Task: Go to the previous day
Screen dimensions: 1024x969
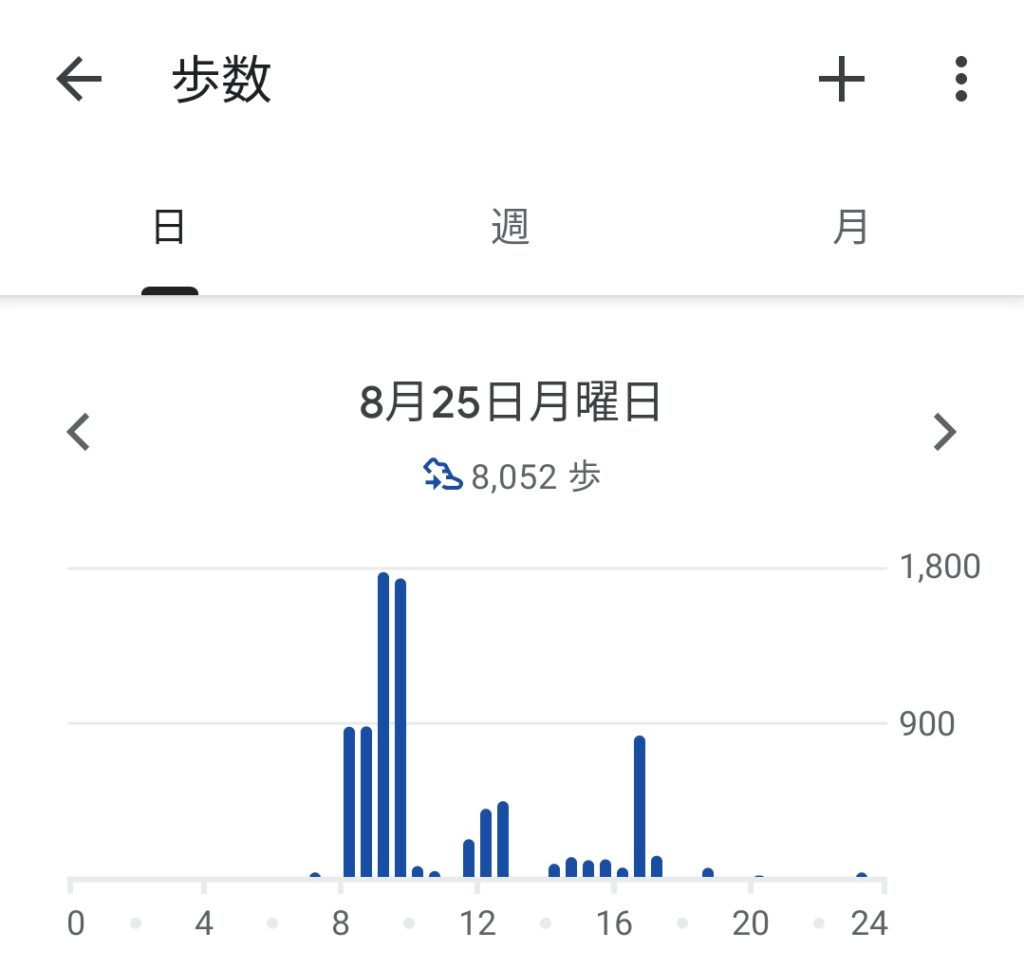Action: tap(78, 432)
